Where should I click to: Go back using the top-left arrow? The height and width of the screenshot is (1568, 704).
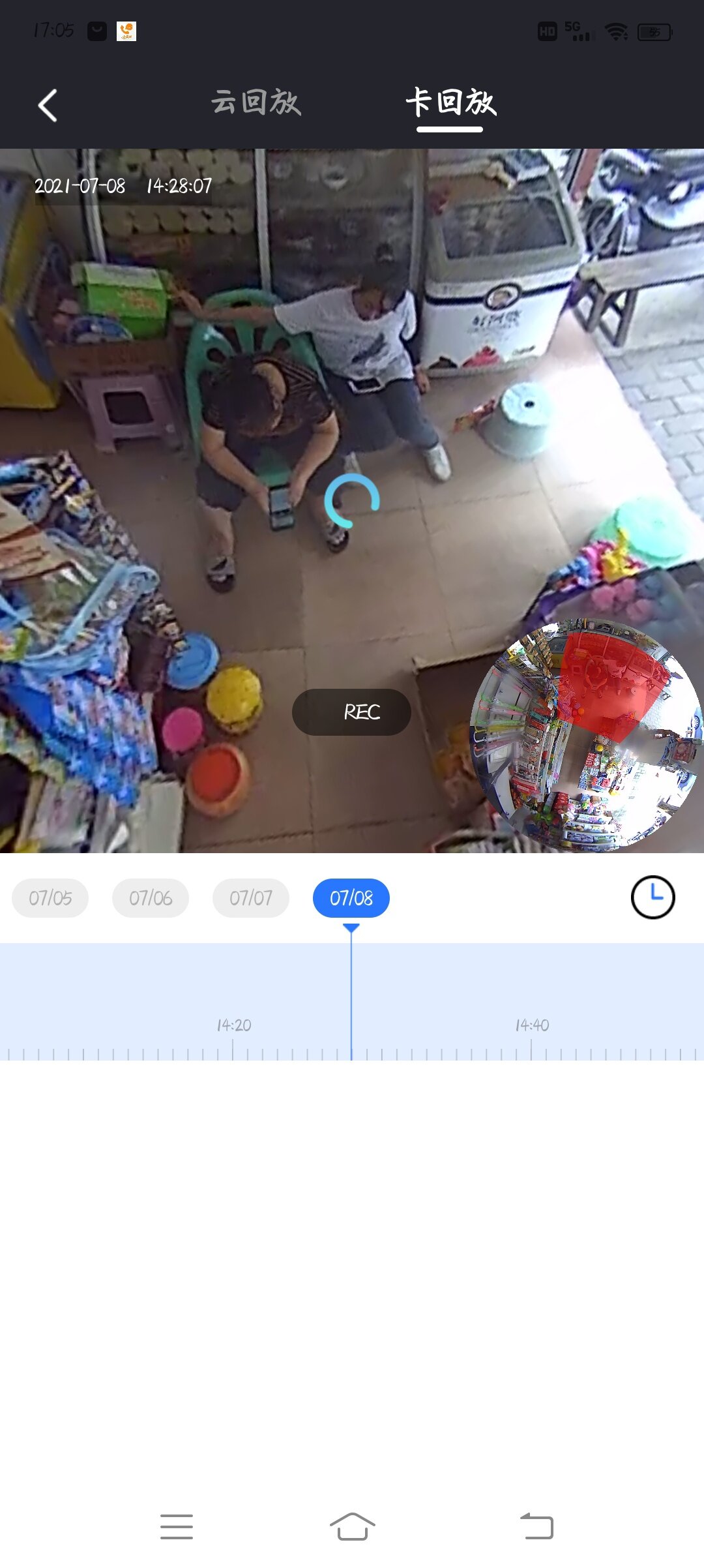coord(48,105)
